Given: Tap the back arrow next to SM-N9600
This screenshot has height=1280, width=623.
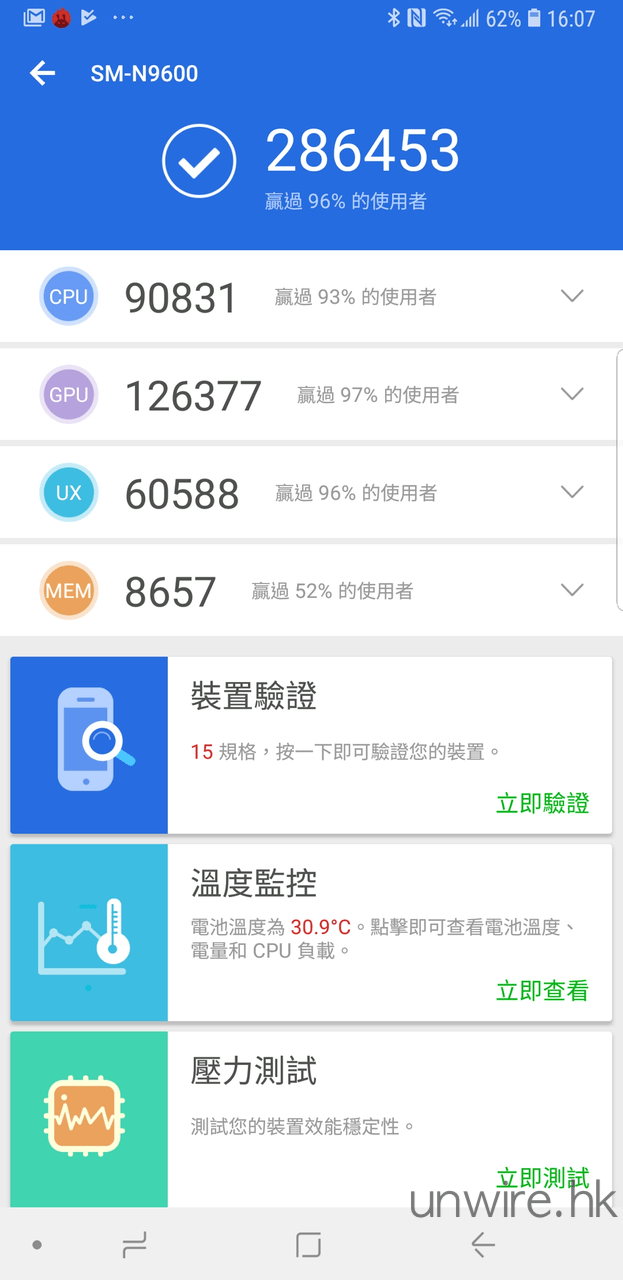Looking at the screenshot, I should pos(42,73).
